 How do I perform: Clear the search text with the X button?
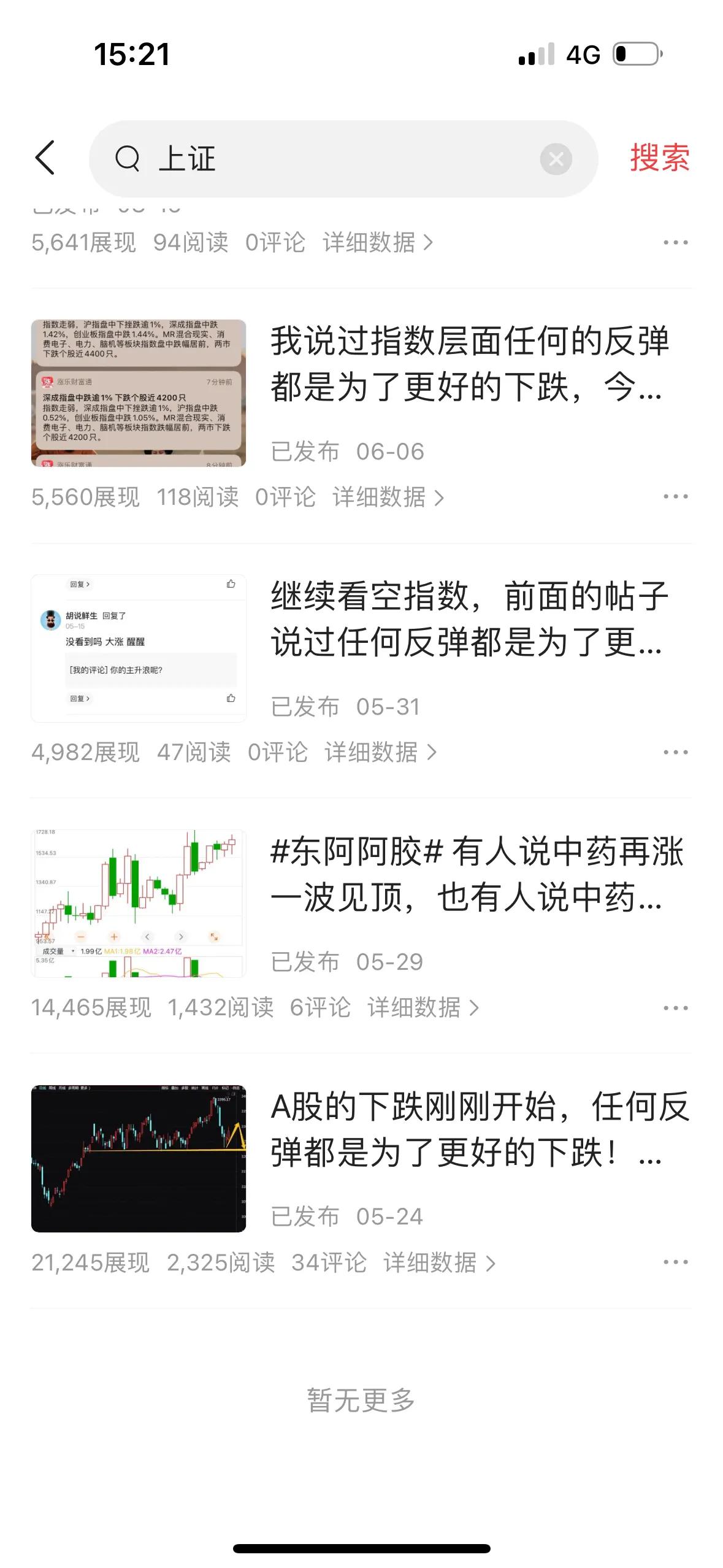click(556, 159)
